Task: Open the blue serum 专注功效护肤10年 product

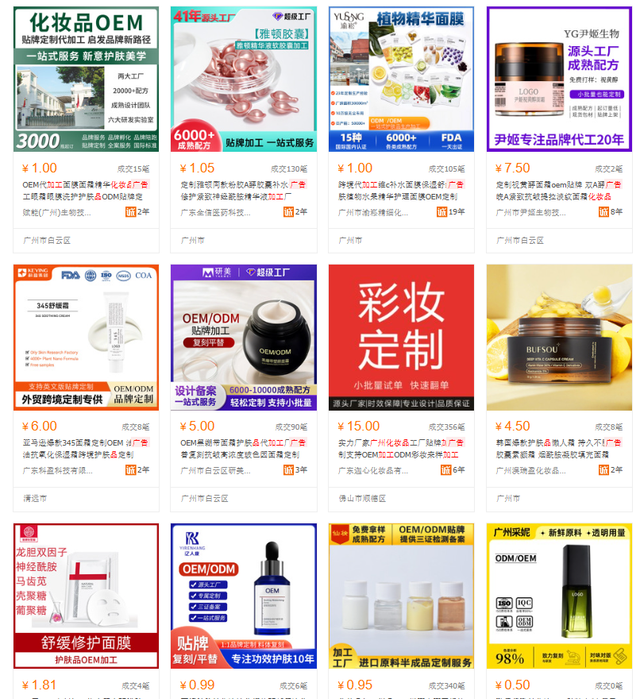Action: click(x=243, y=595)
